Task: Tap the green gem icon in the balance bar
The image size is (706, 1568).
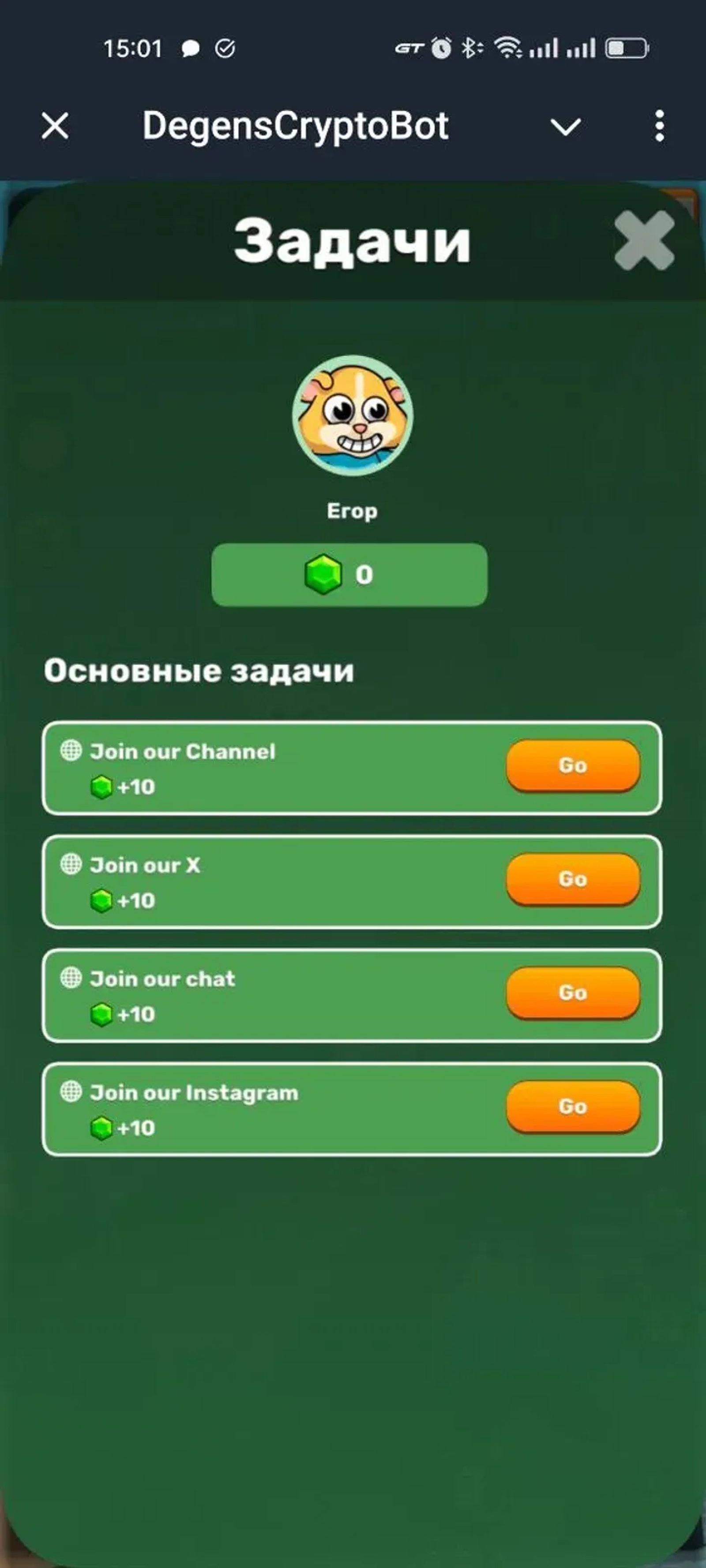Action: coord(323,572)
